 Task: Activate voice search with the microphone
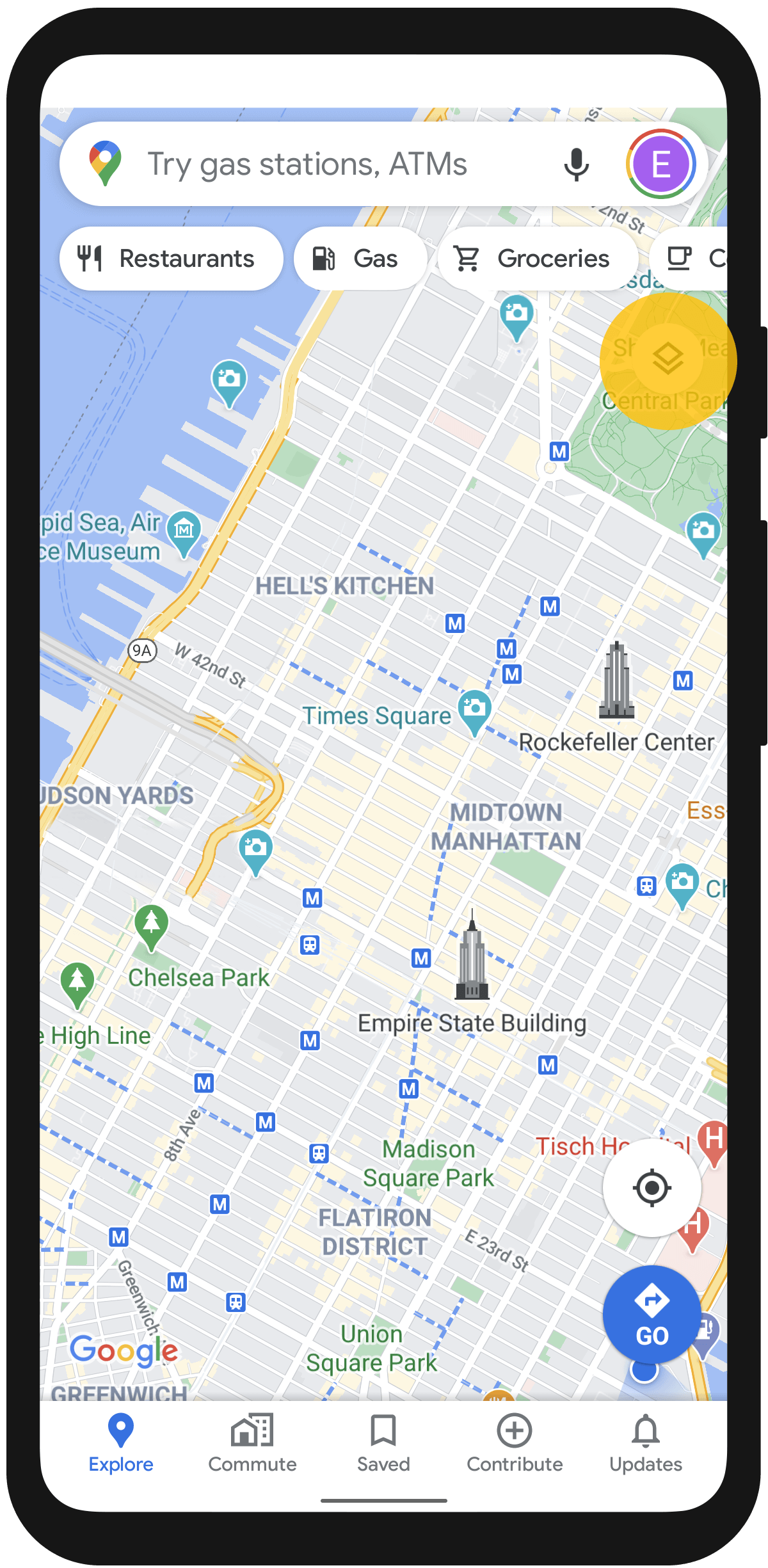click(x=575, y=163)
